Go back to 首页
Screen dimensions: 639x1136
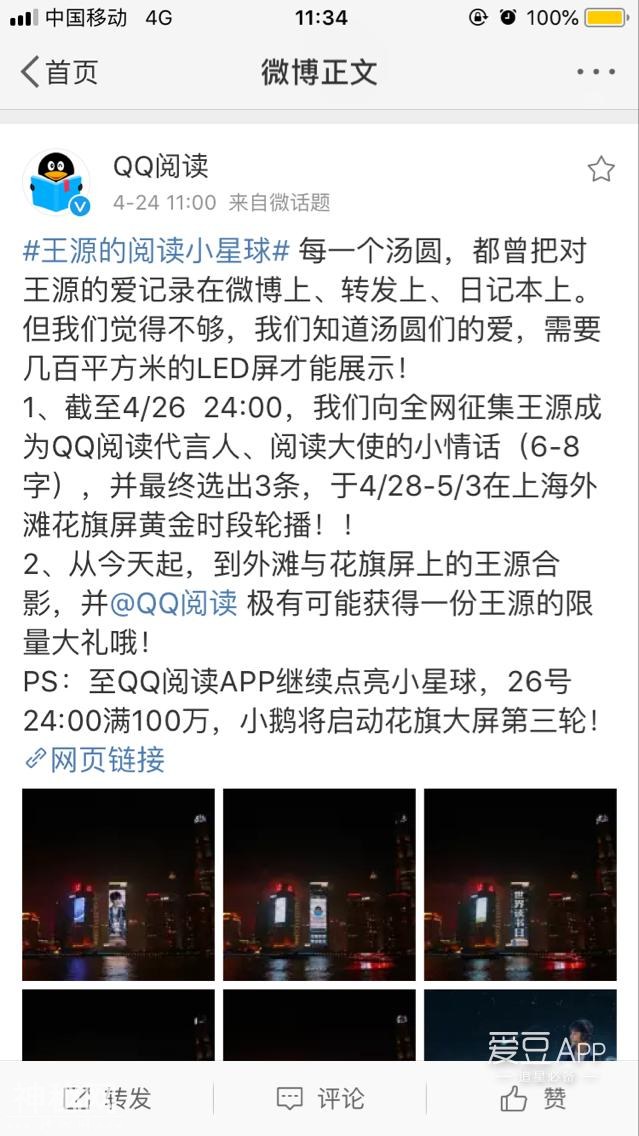click(x=60, y=72)
